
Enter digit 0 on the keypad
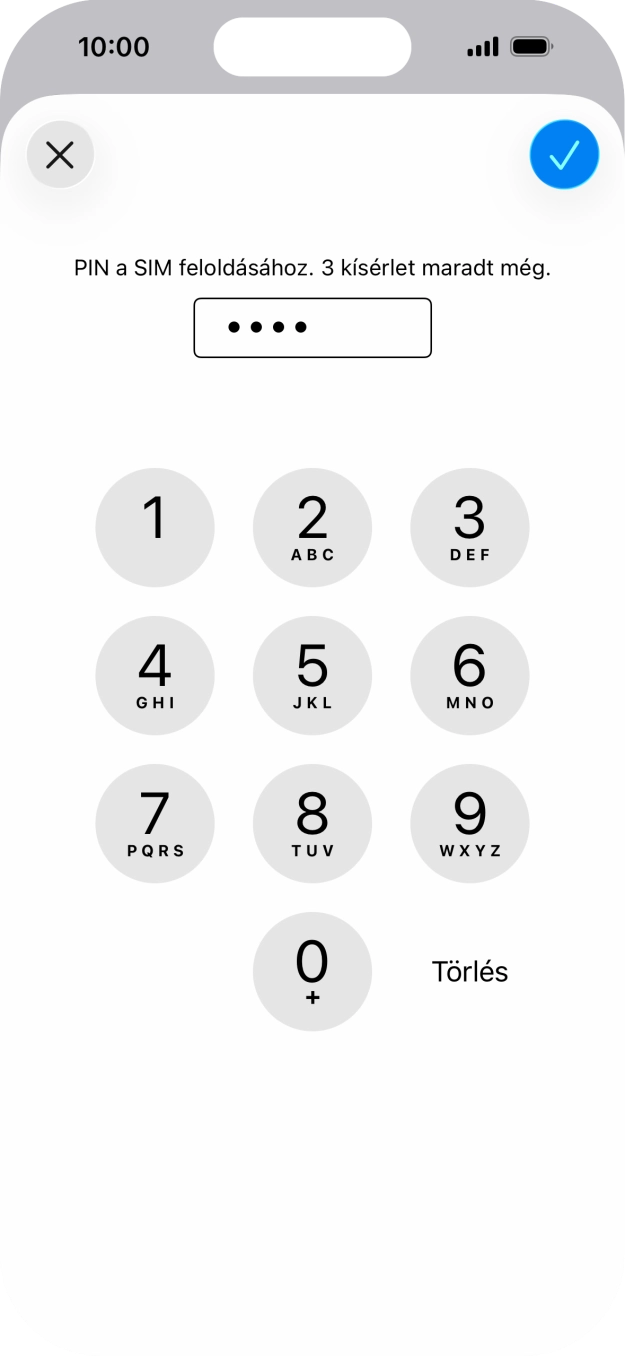click(312, 971)
